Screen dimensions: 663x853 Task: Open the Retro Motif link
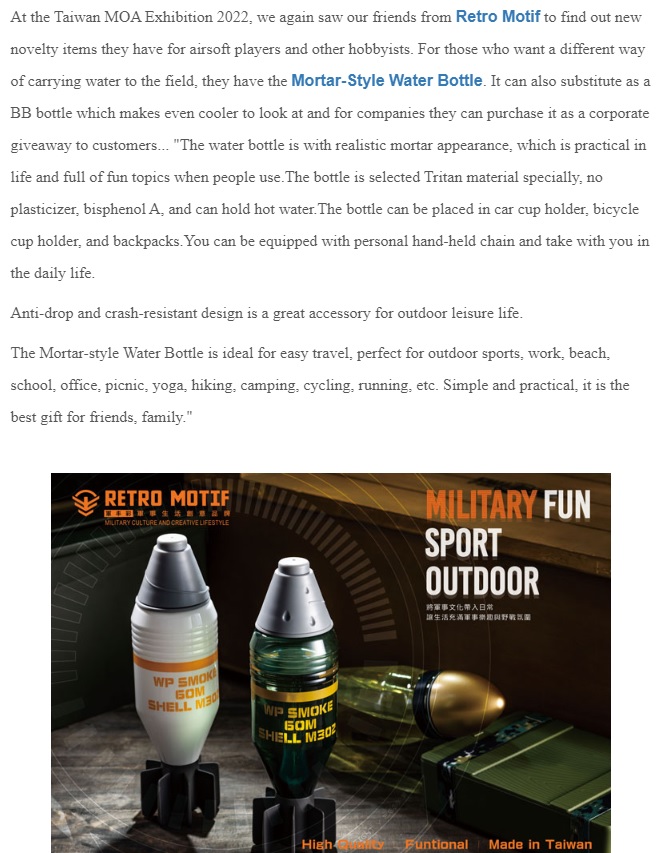click(497, 16)
